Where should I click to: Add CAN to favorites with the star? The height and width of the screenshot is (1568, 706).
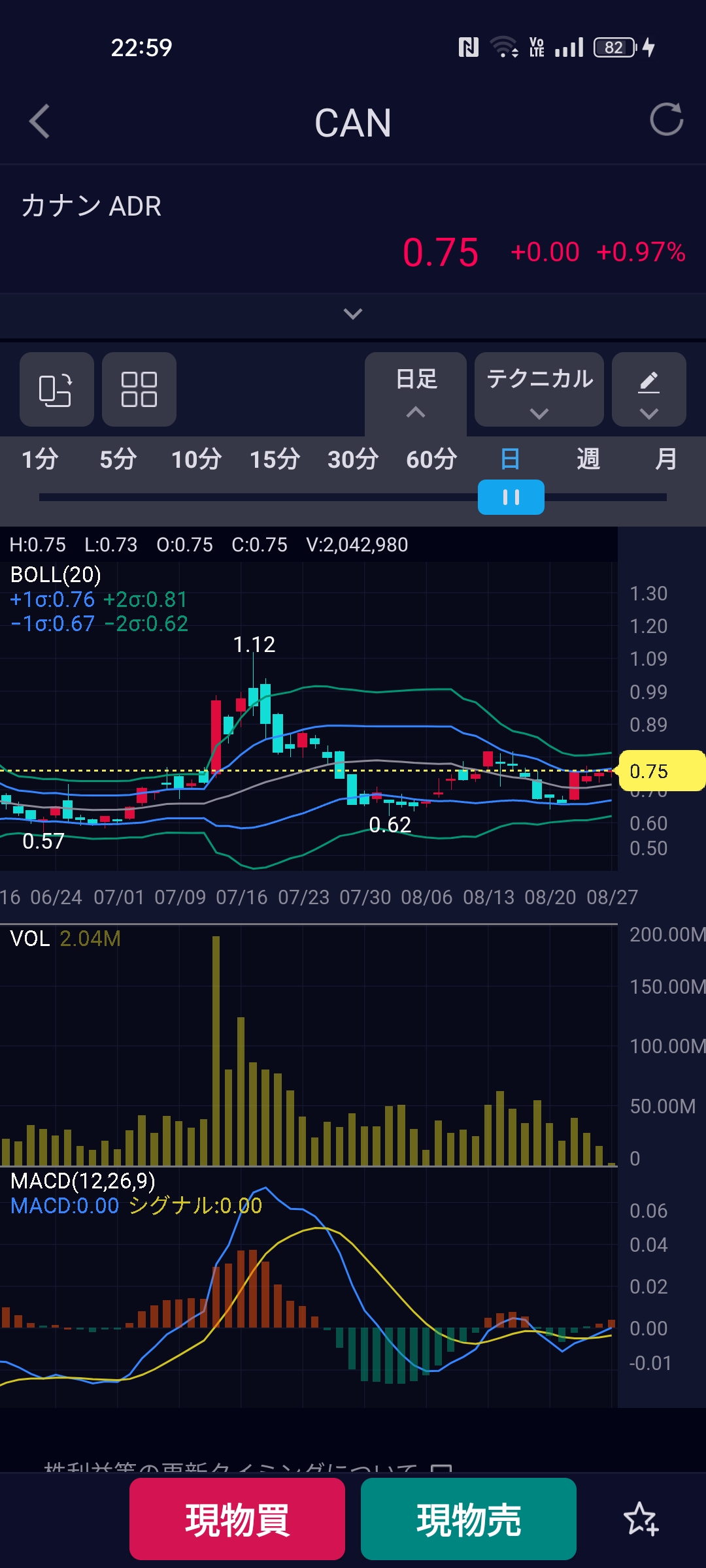[641, 1519]
